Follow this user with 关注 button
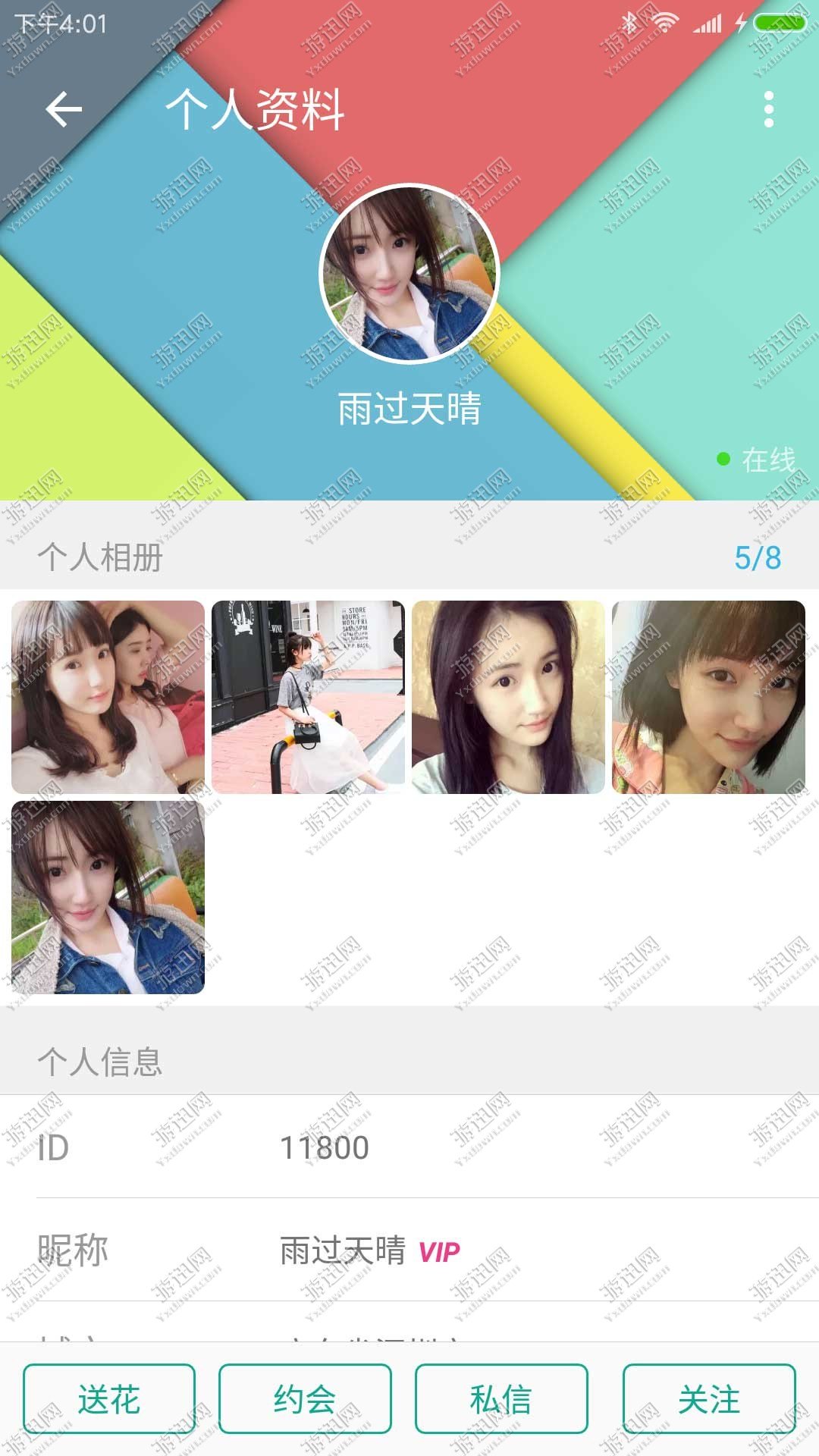Viewport: 819px width, 1456px height. [709, 1399]
